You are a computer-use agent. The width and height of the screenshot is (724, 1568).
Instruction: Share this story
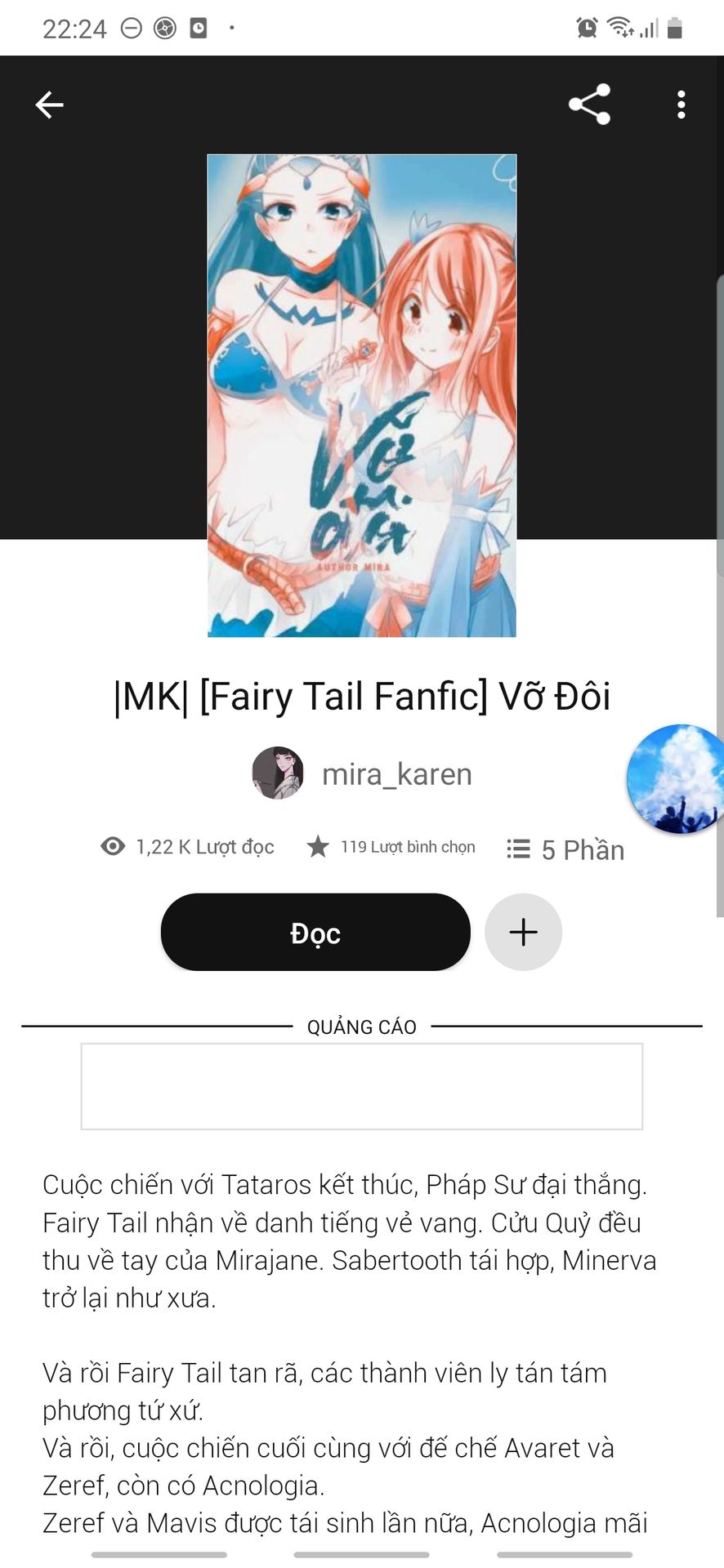[x=589, y=105]
